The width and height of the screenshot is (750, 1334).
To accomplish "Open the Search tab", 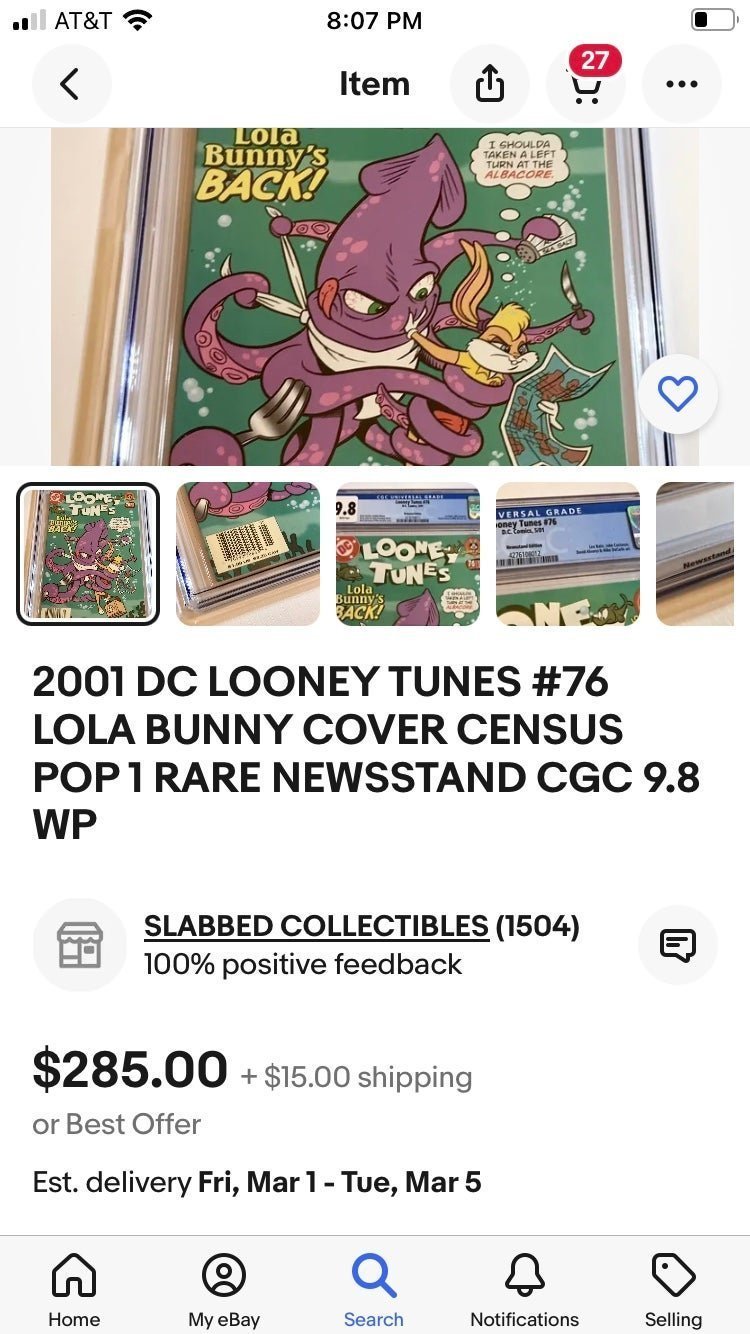I will click(x=374, y=1290).
